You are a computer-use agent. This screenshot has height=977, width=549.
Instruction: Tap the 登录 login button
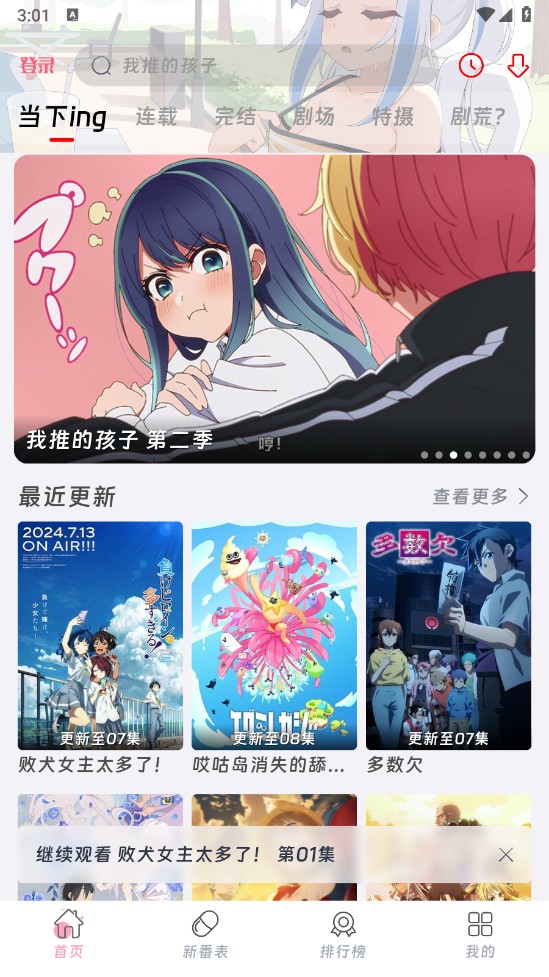pyautogui.click(x=37, y=65)
